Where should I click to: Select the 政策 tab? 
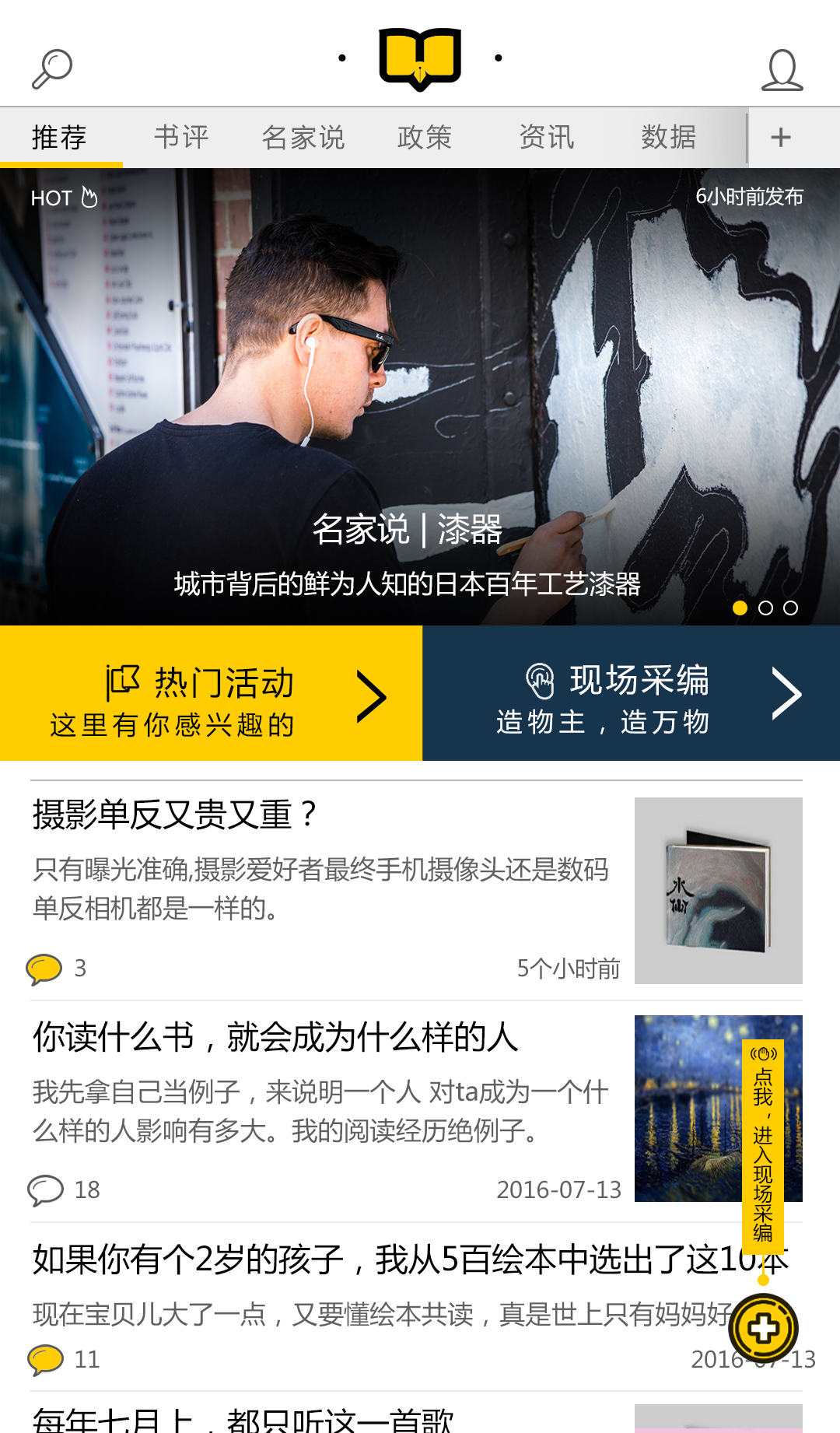425,138
